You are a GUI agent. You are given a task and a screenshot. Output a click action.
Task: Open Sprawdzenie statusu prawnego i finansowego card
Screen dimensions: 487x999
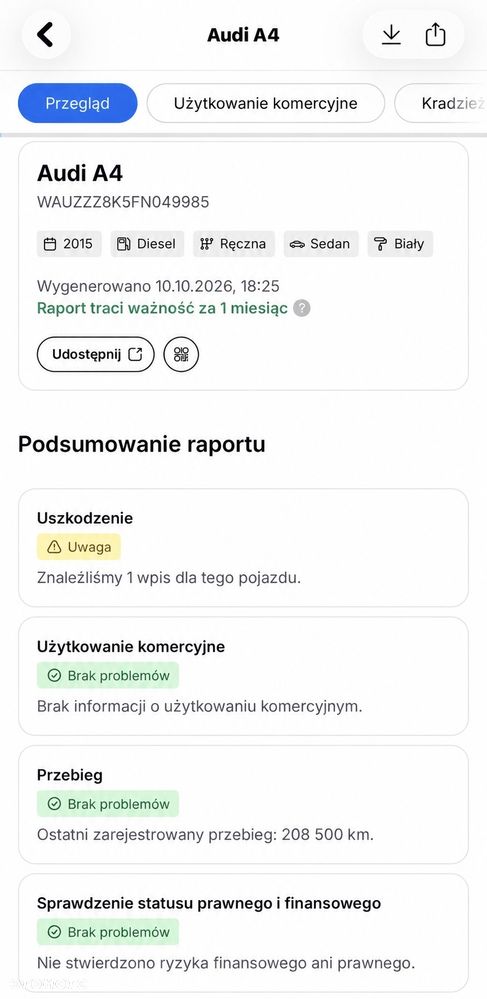244,933
